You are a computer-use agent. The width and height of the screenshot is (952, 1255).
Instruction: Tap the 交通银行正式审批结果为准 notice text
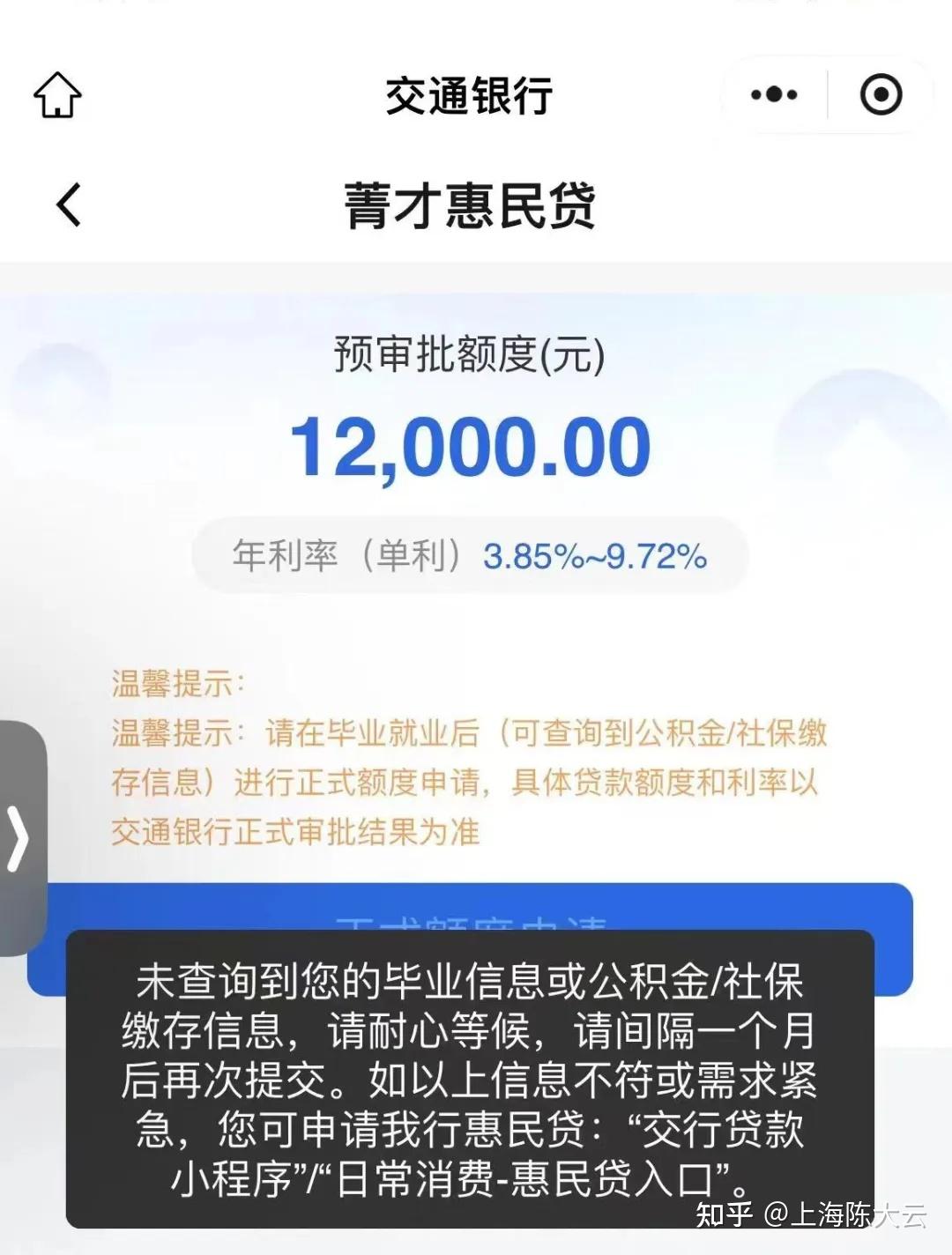(294, 829)
